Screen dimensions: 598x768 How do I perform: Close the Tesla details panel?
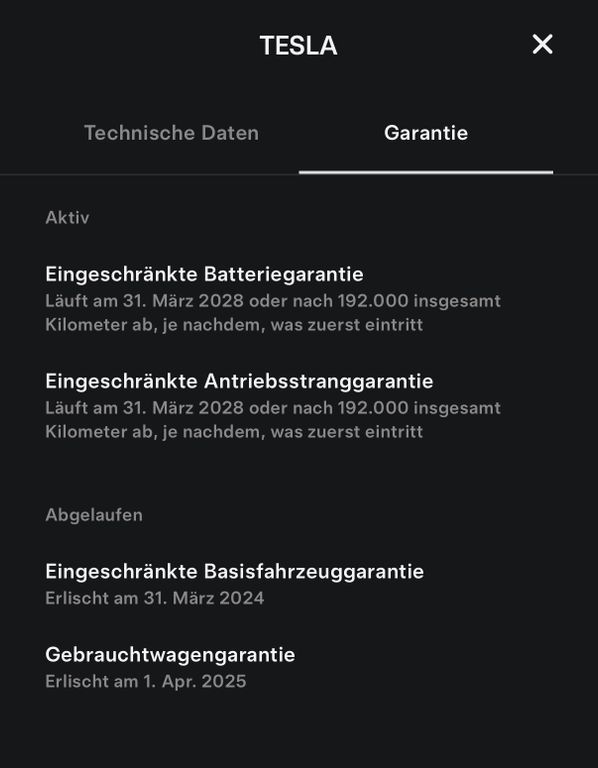(542, 45)
